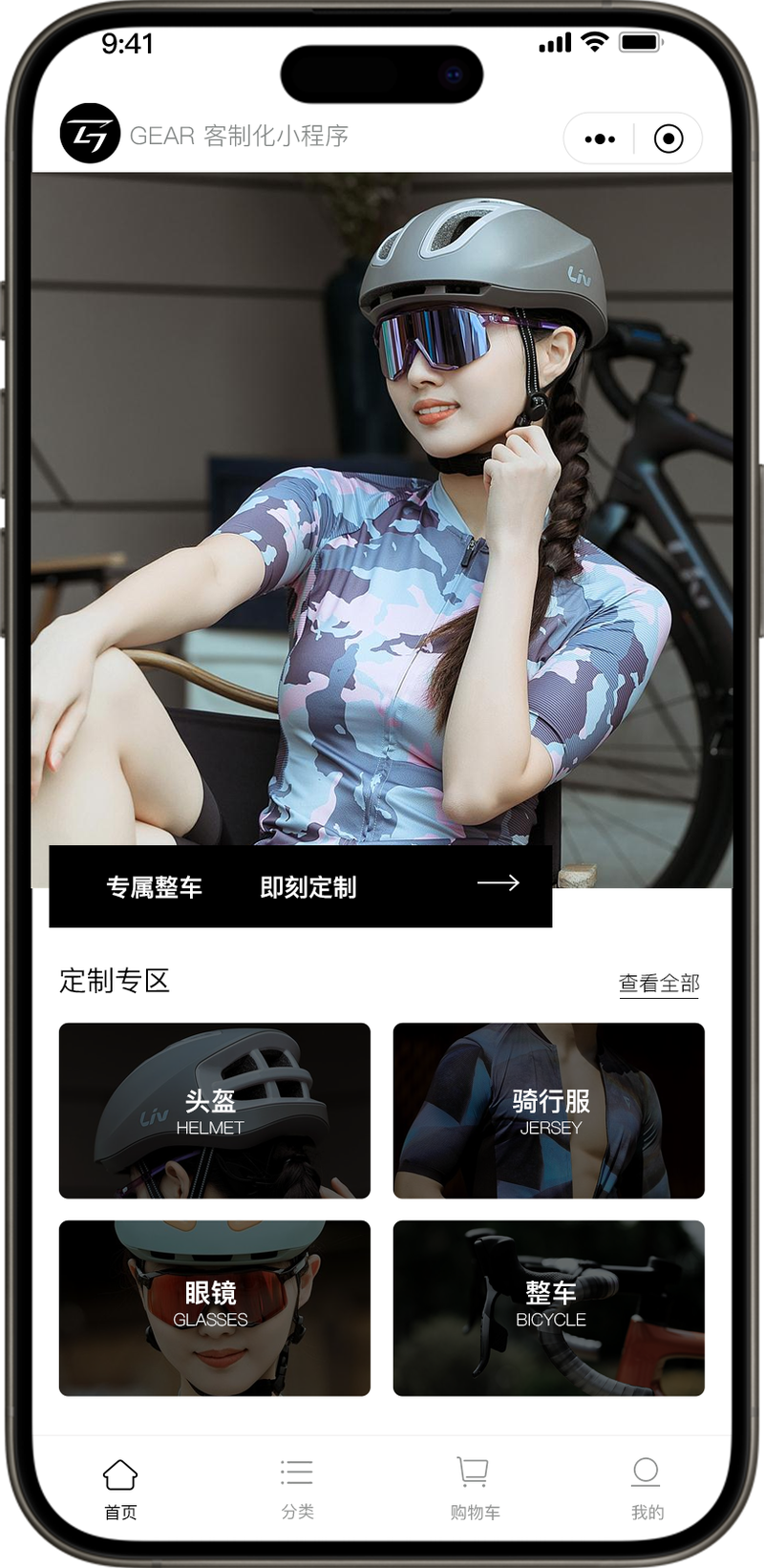This screenshot has width=764, height=1568.
Task: Tap the 专属整车 即刻定制 banner arrow
Action: (498, 883)
